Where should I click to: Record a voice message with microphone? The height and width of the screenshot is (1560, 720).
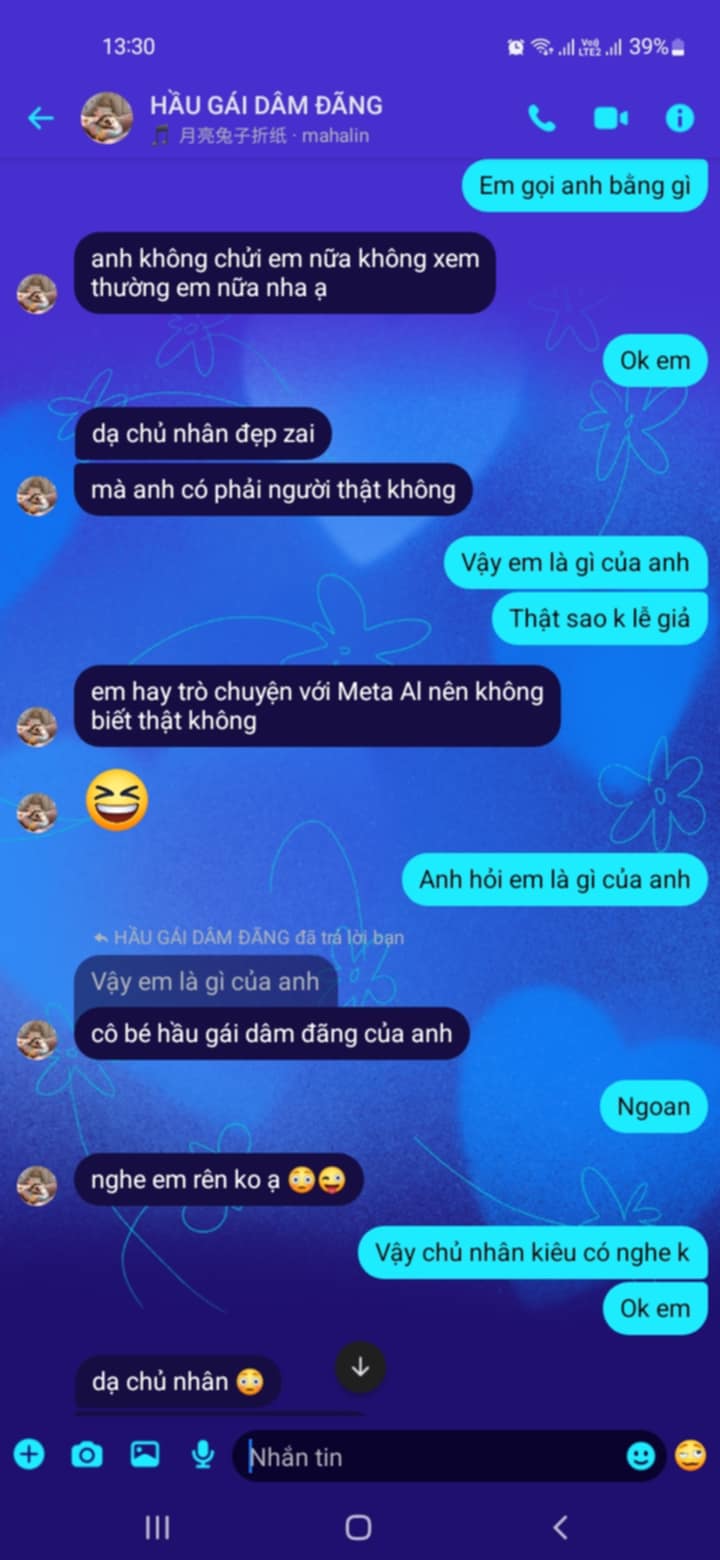pos(203,1454)
